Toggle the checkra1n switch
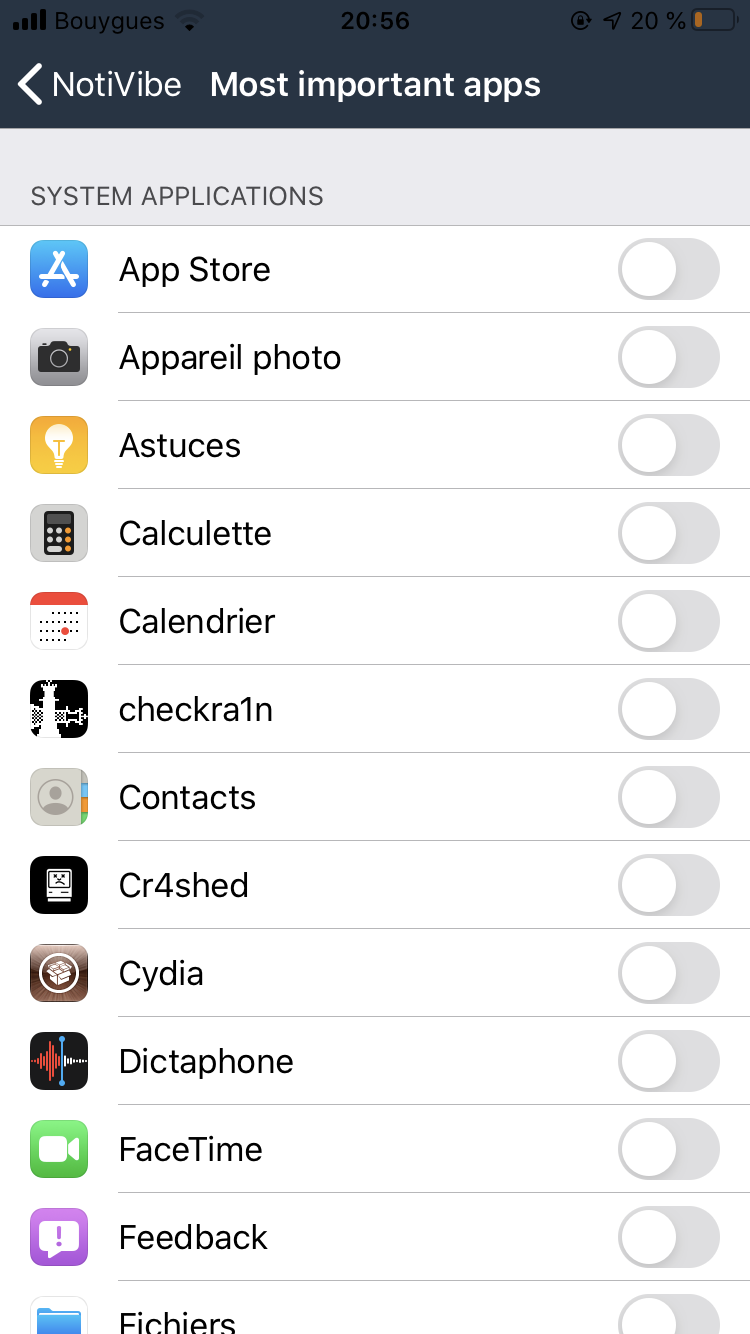Image resolution: width=750 pixels, height=1334 pixels. pyautogui.click(x=669, y=709)
